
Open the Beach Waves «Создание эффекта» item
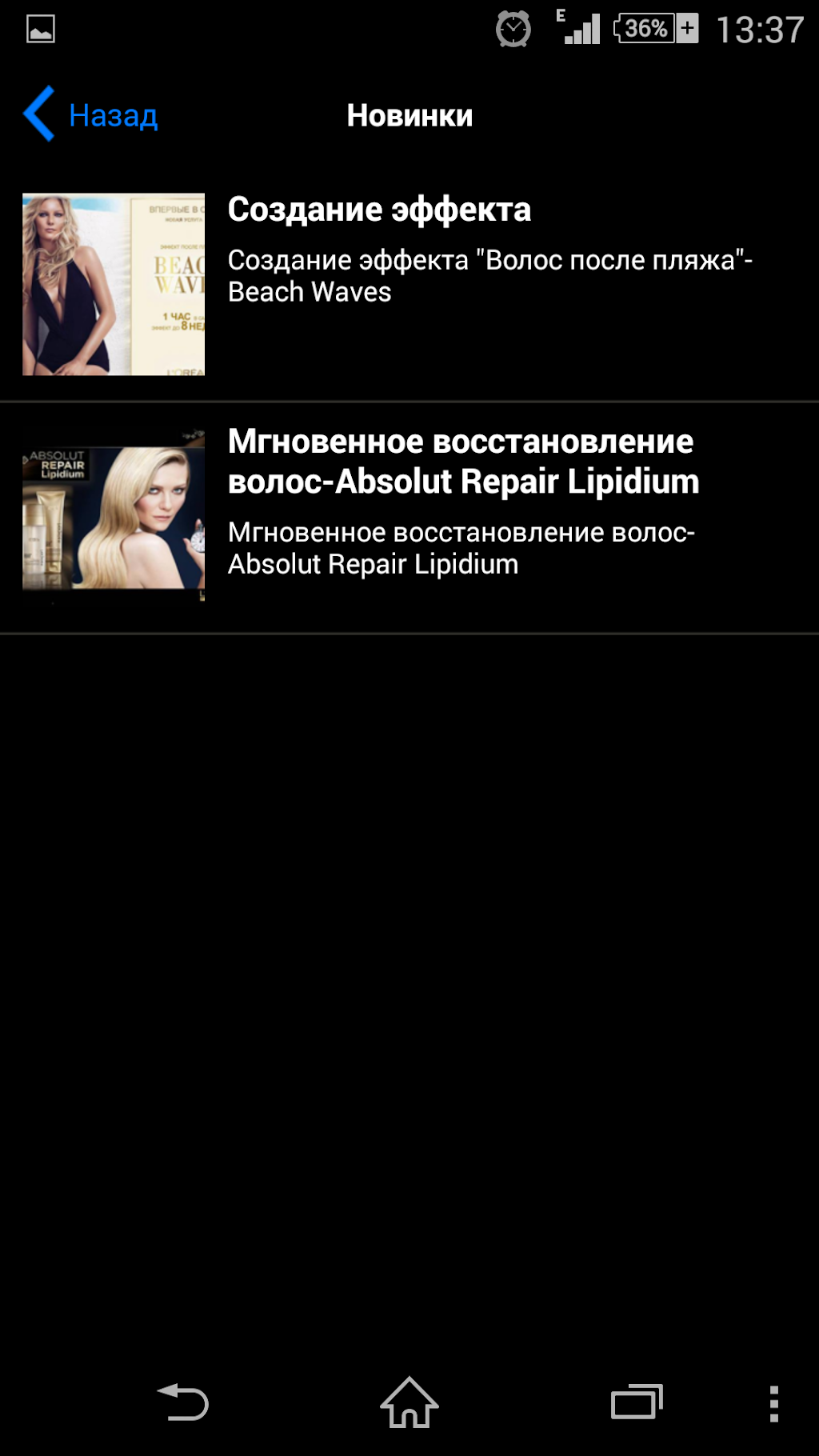(408, 283)
